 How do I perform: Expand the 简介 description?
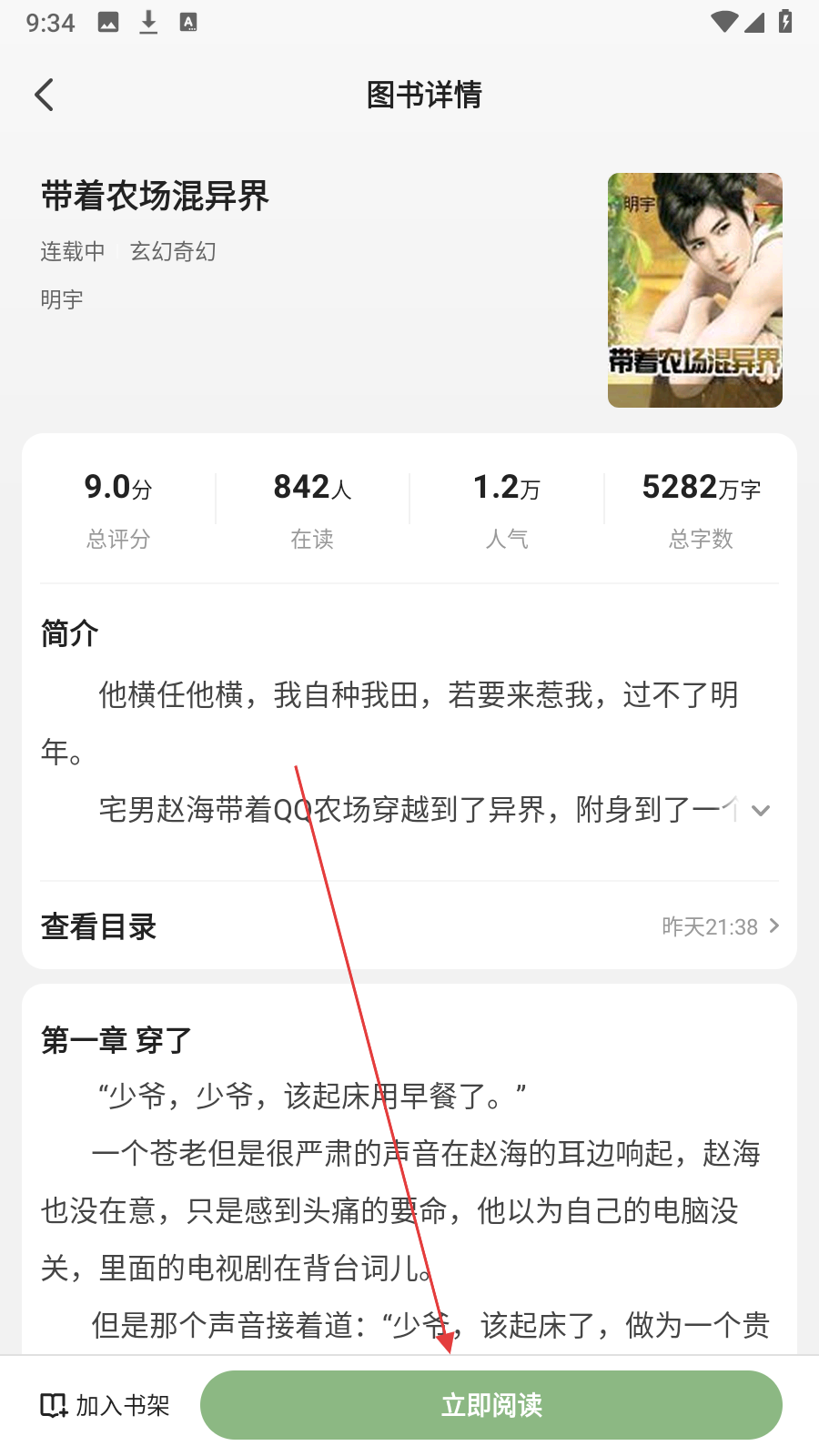pos(761,810)
